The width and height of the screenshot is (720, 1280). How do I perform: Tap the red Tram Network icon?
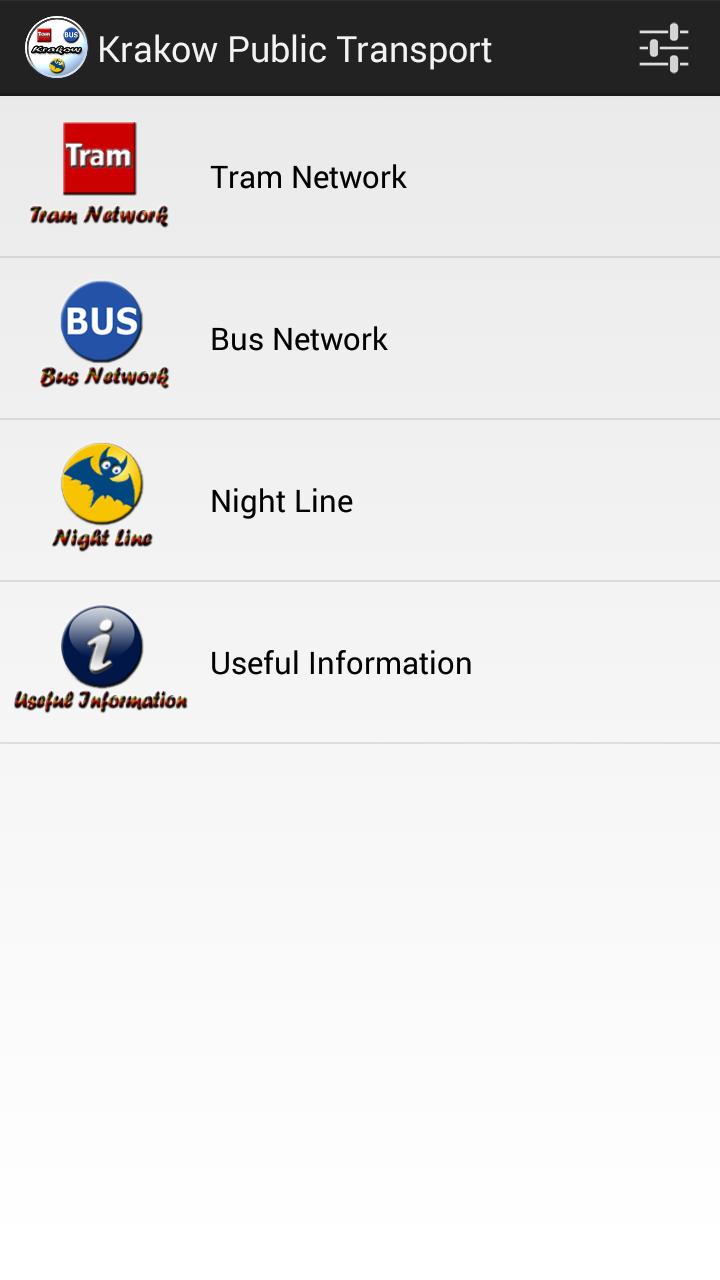(x=101, y=156)
